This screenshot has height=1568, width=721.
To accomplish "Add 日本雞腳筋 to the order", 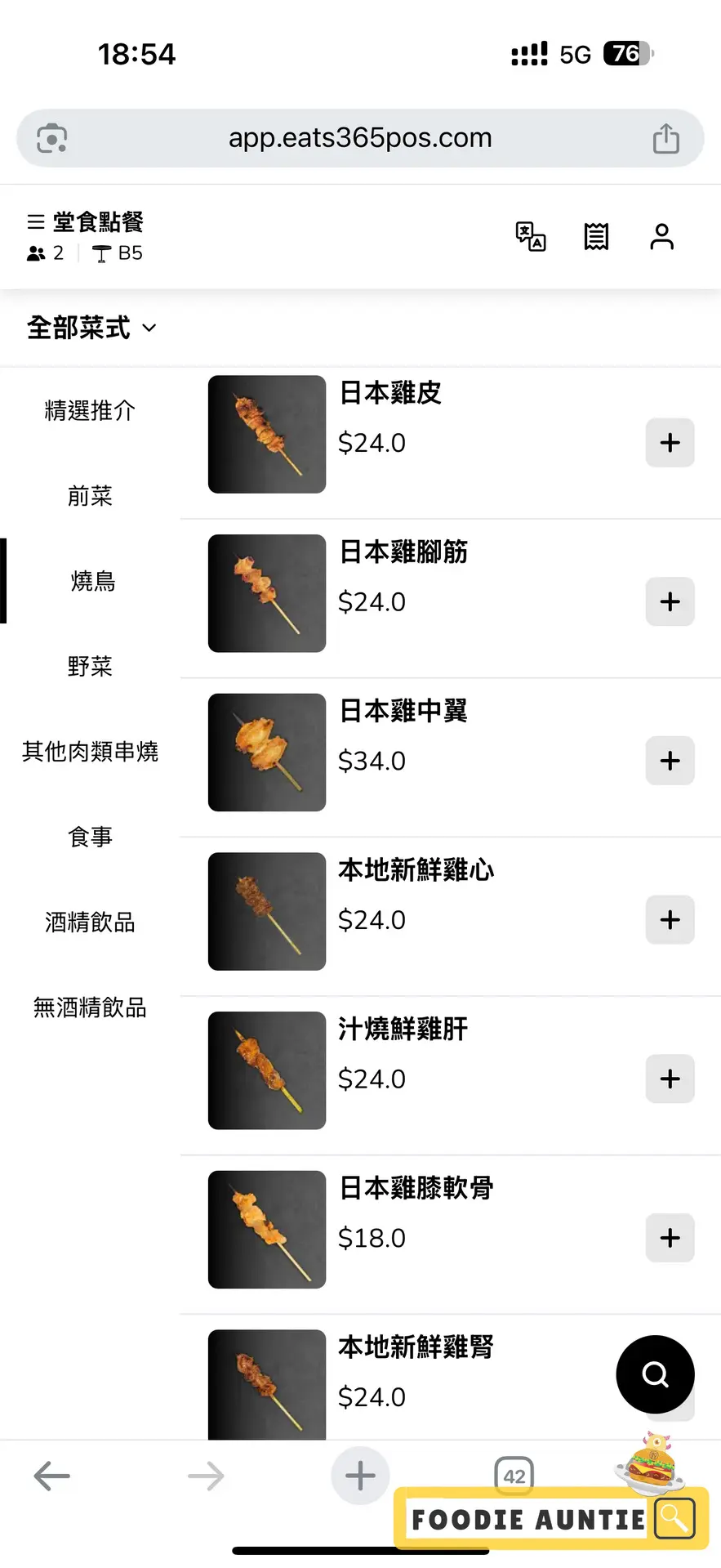I will (670, 602).
